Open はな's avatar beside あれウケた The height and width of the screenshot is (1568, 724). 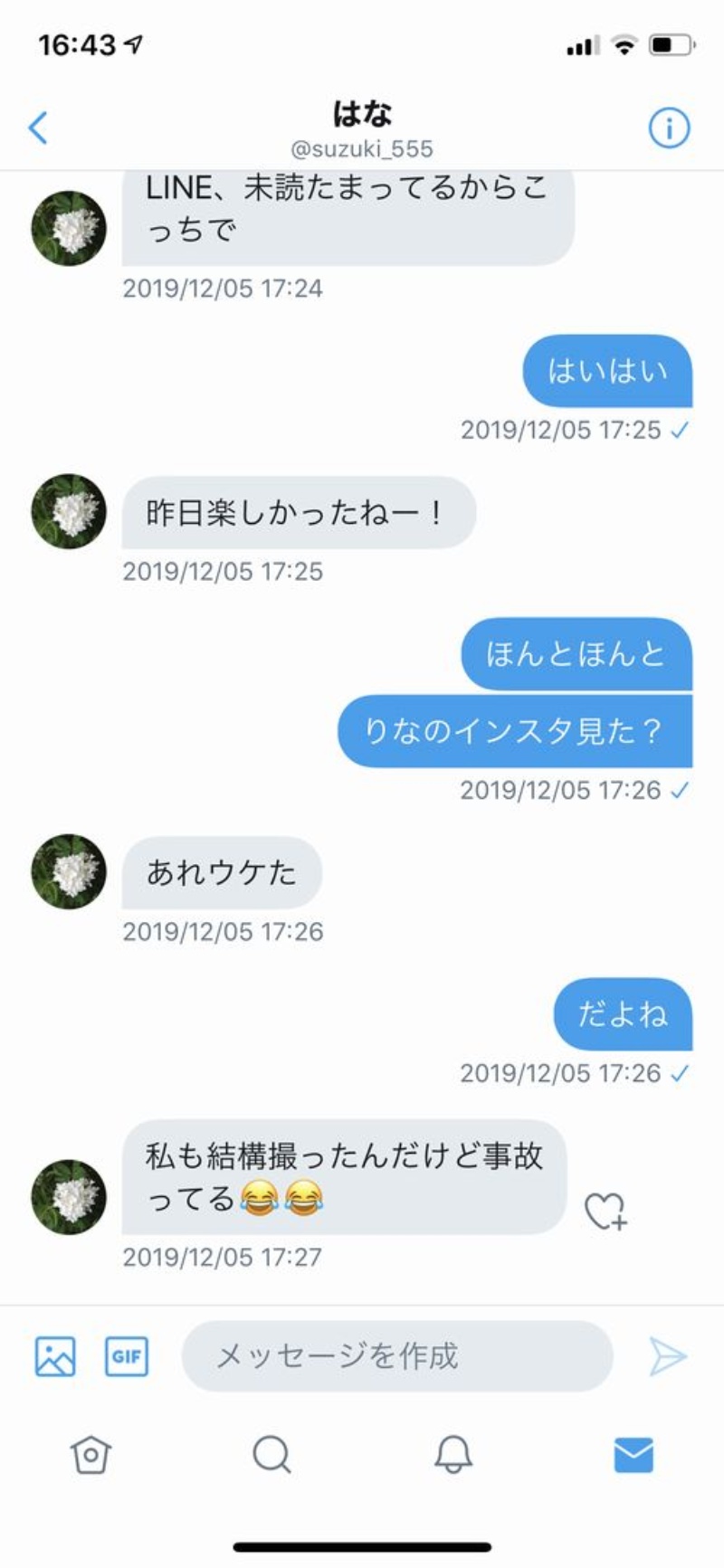point(69,872)
